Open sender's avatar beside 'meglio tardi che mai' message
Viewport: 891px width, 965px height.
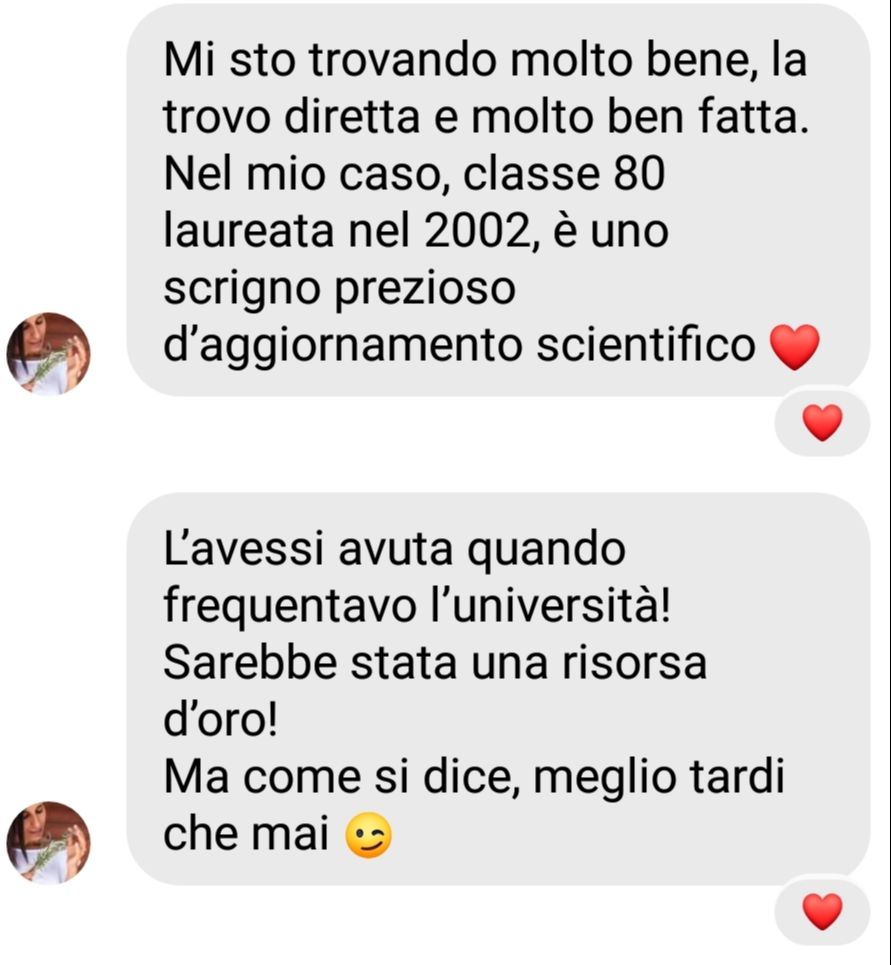click(49, 843)
